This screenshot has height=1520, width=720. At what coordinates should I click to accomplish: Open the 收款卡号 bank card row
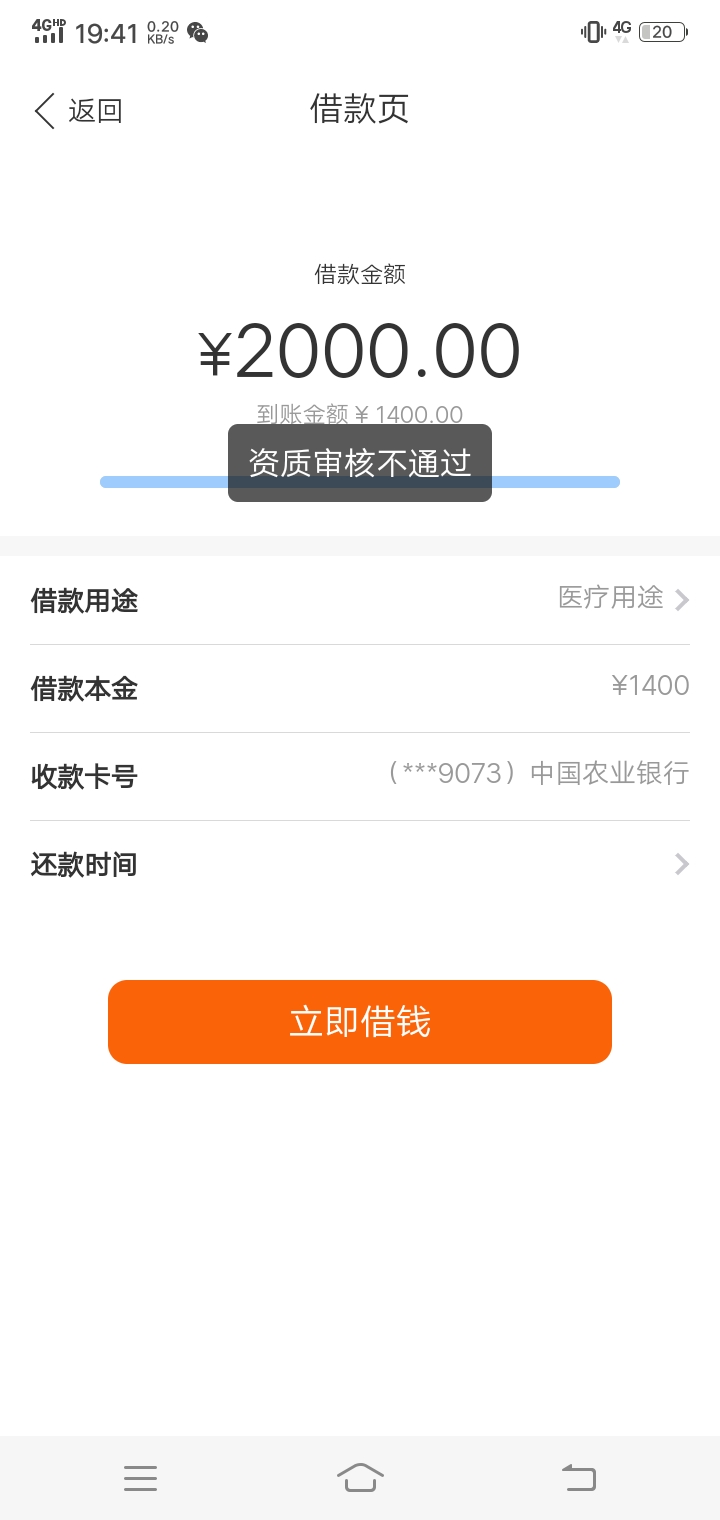click(x=360, y=776)
